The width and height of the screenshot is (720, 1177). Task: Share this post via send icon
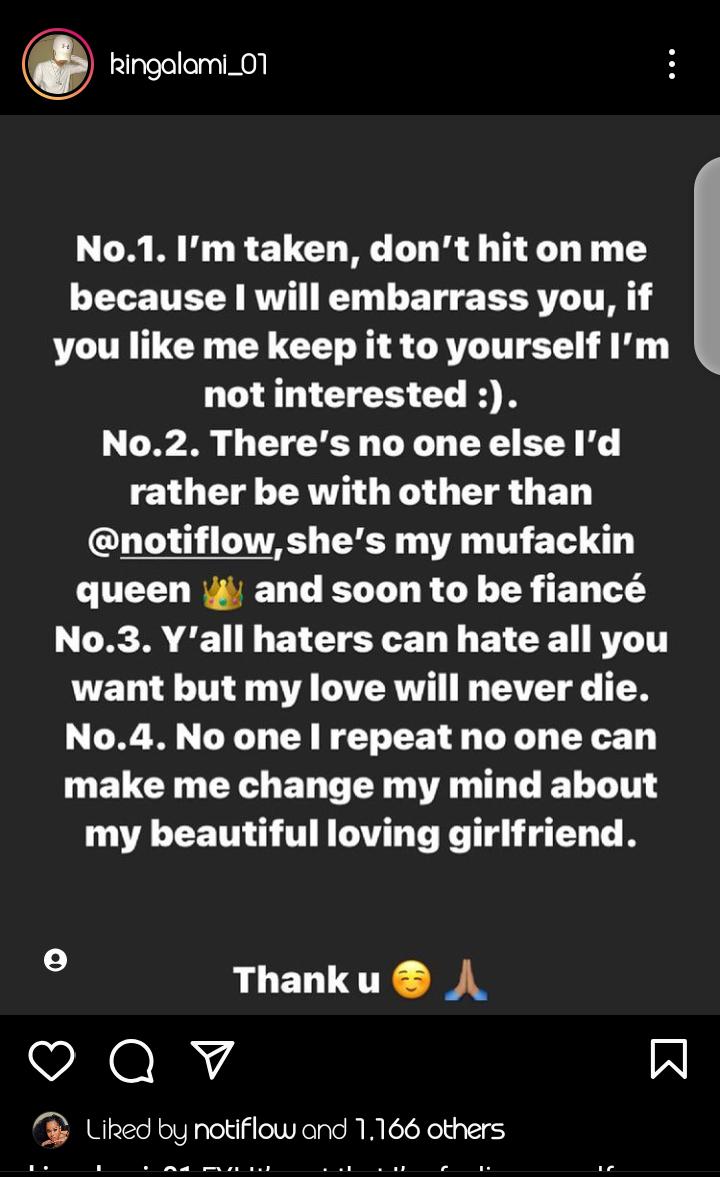pos(212,1059)
